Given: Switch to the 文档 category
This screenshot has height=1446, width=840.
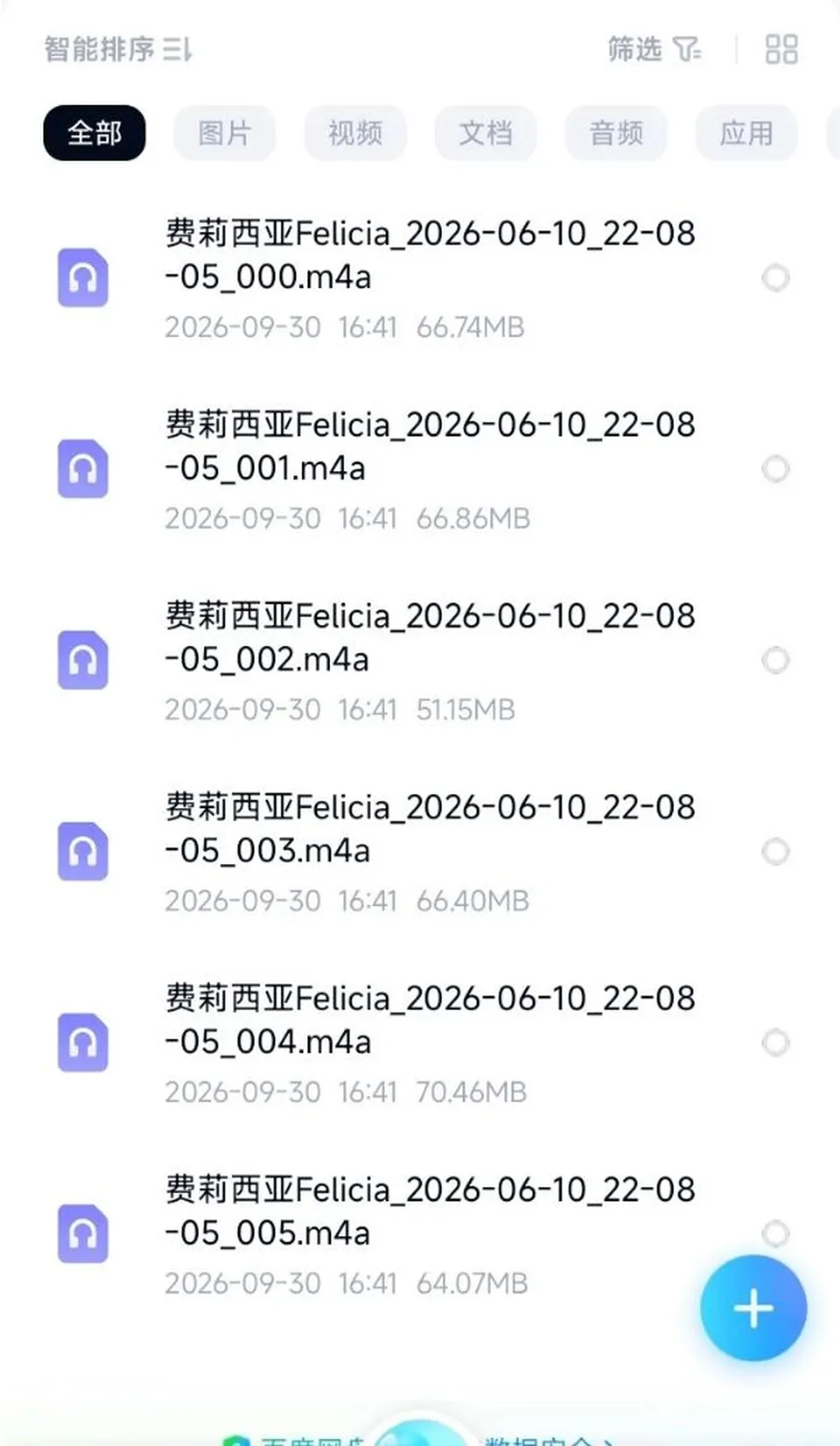Looking at the screenshot, I should [x=486, y=133].
